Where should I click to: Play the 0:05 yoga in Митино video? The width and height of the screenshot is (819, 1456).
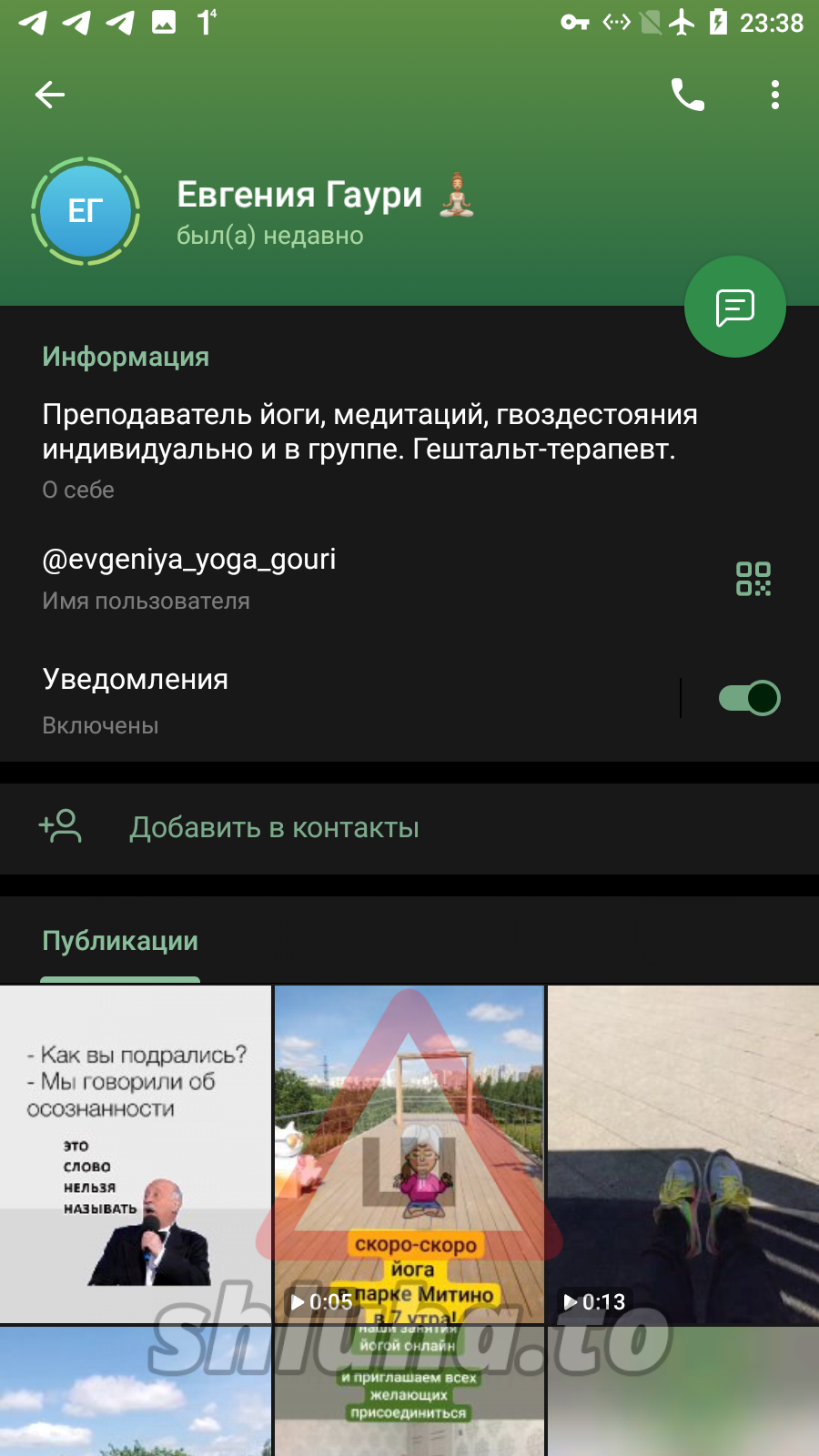[x=409, y=1154]
